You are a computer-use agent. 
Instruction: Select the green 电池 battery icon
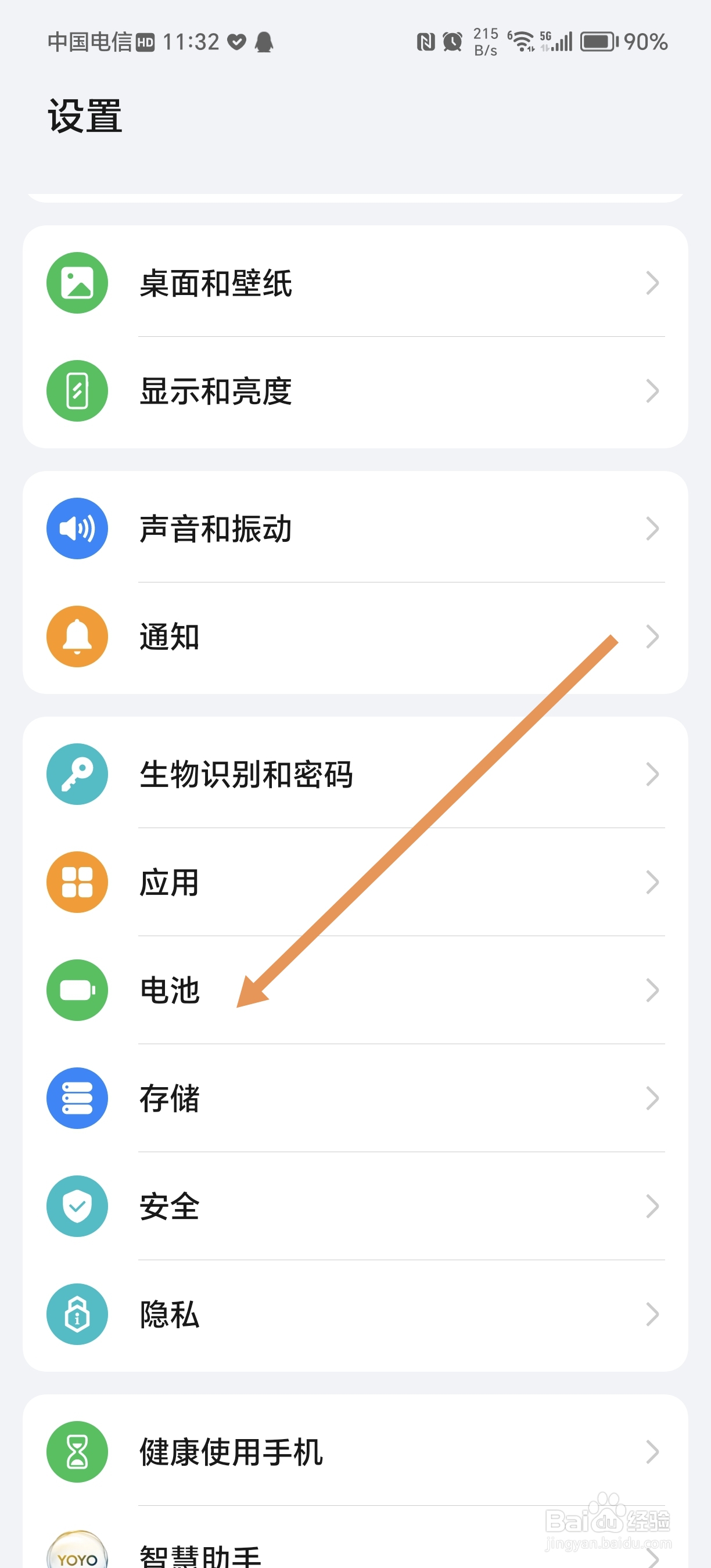77,990
